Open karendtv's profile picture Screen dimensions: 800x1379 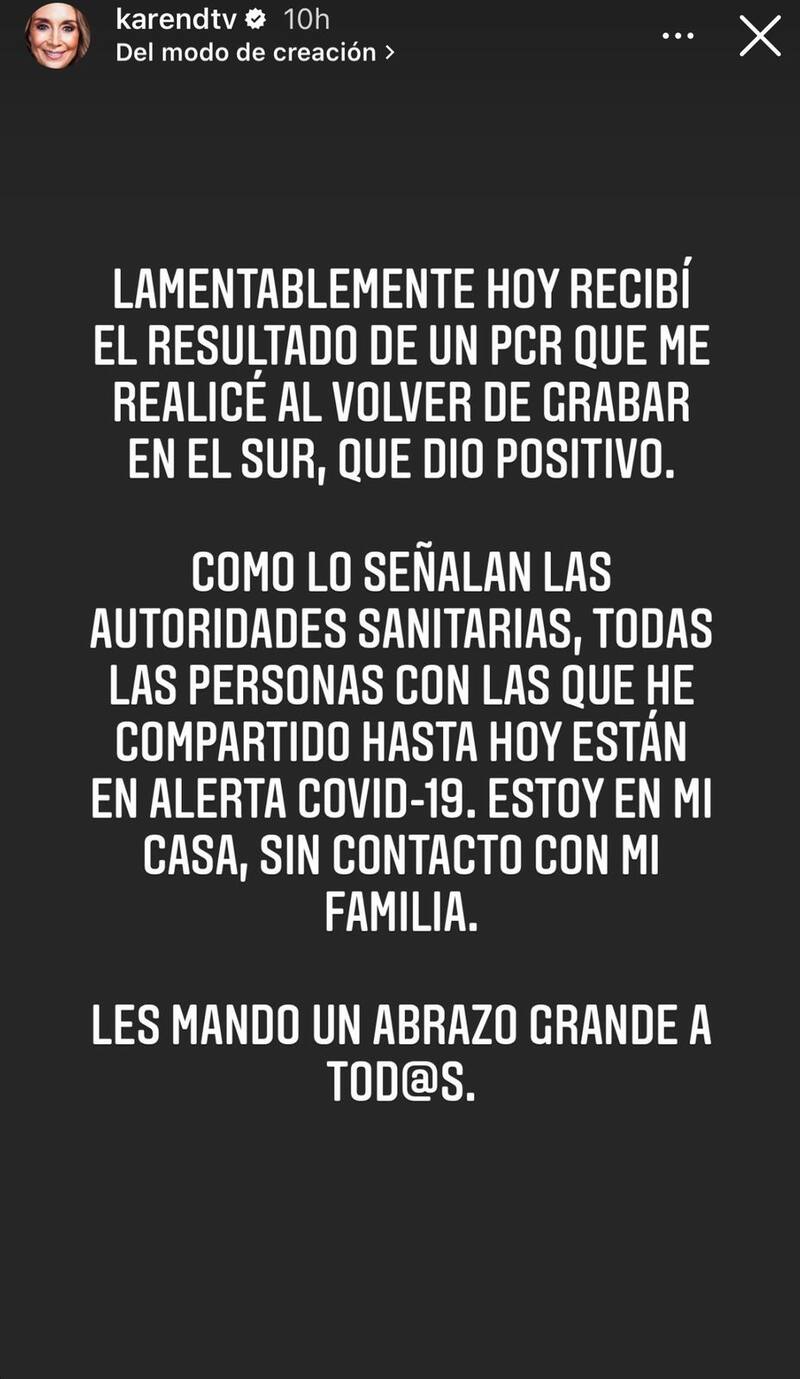(x=57, y=36)
